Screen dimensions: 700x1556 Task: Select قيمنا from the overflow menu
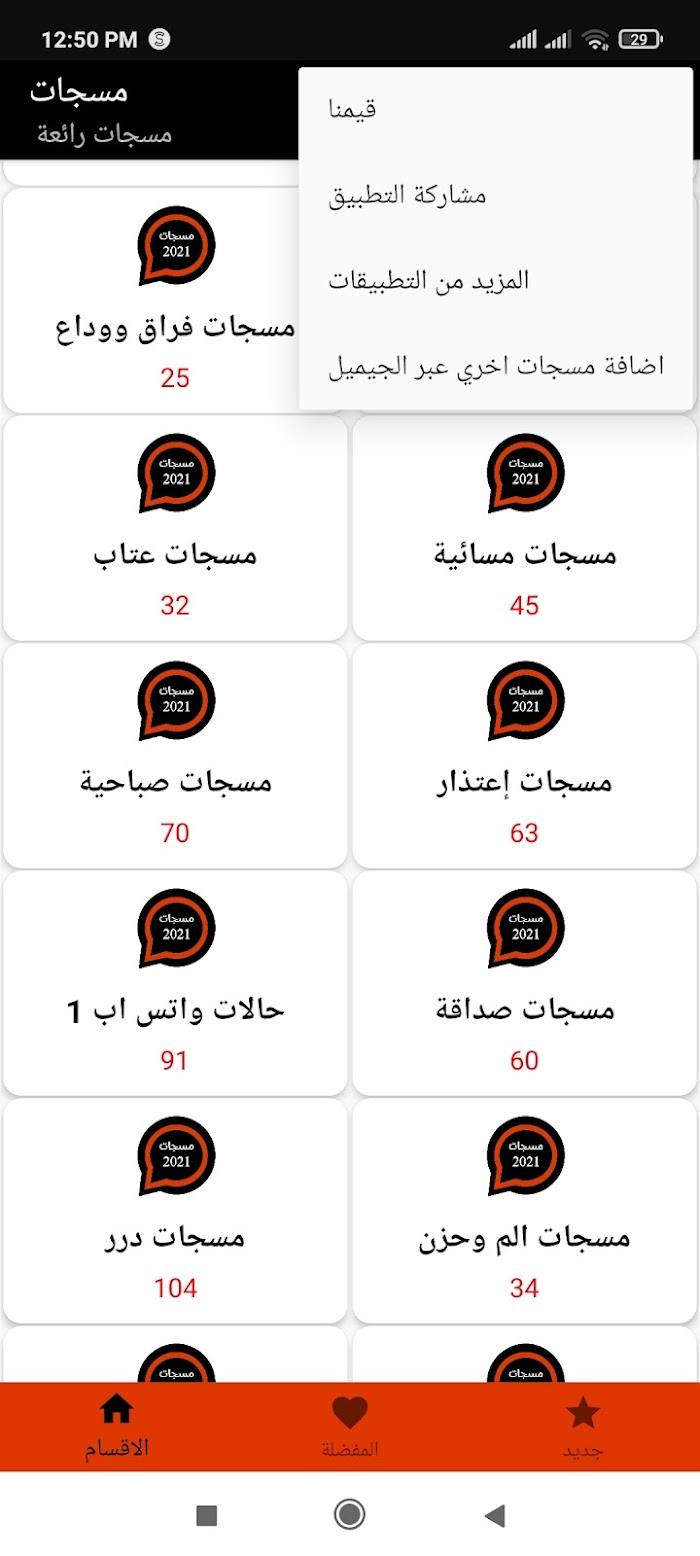click(x=495, y=109)
